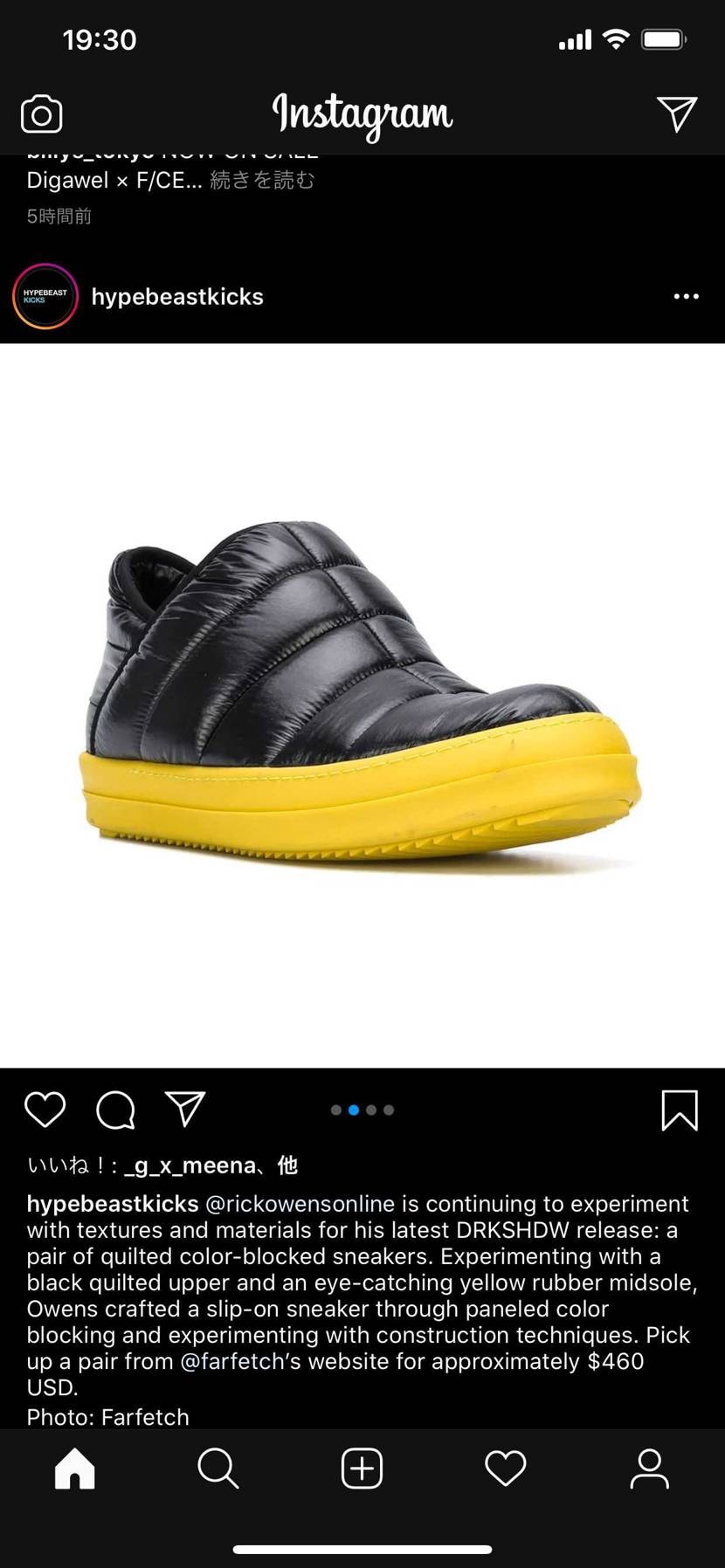Open direct messages paper plane icon
The image size is (725, 1568).
(677, 114)
